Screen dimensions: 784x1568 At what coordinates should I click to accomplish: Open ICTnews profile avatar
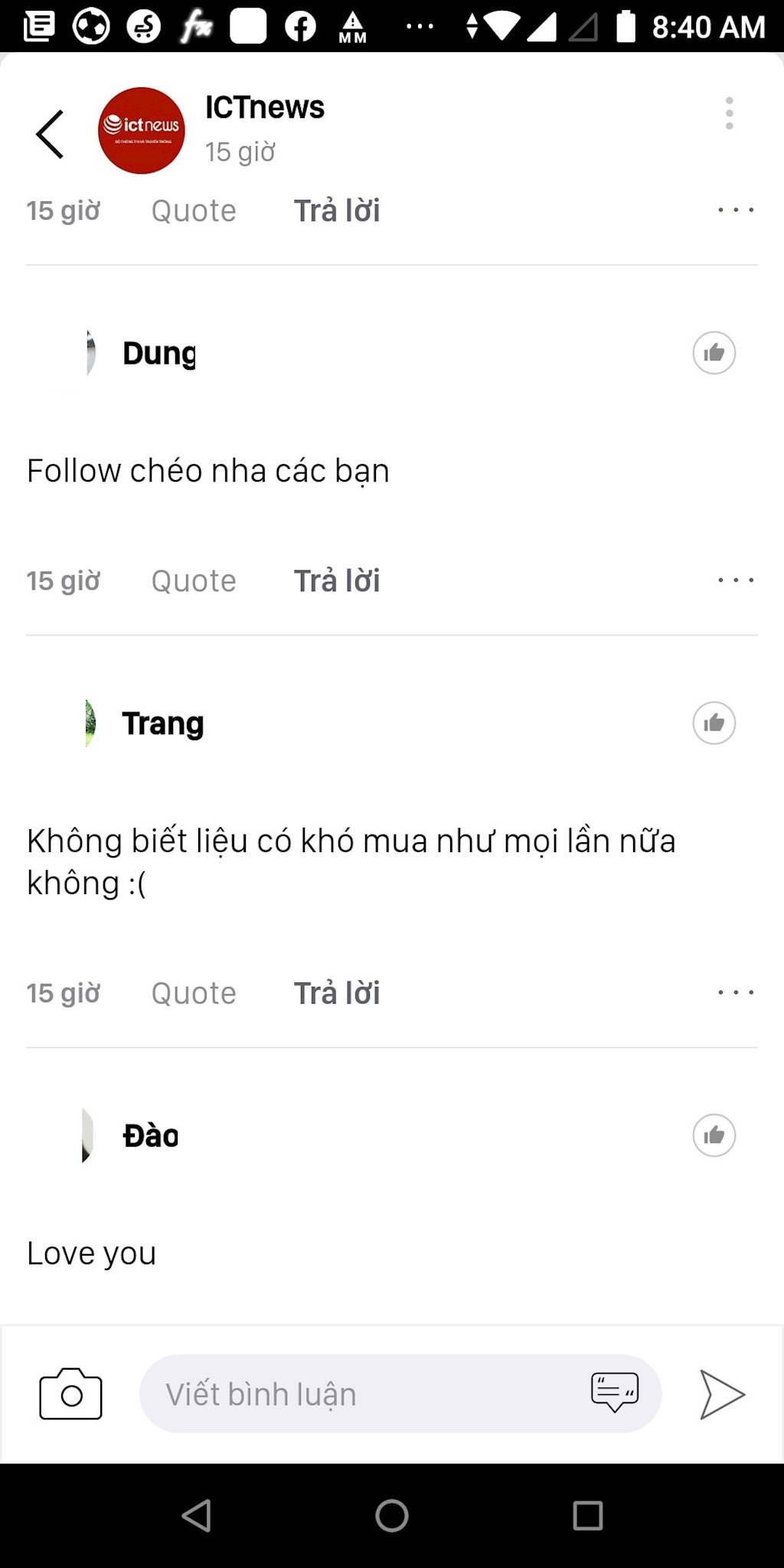pos(142,130)
